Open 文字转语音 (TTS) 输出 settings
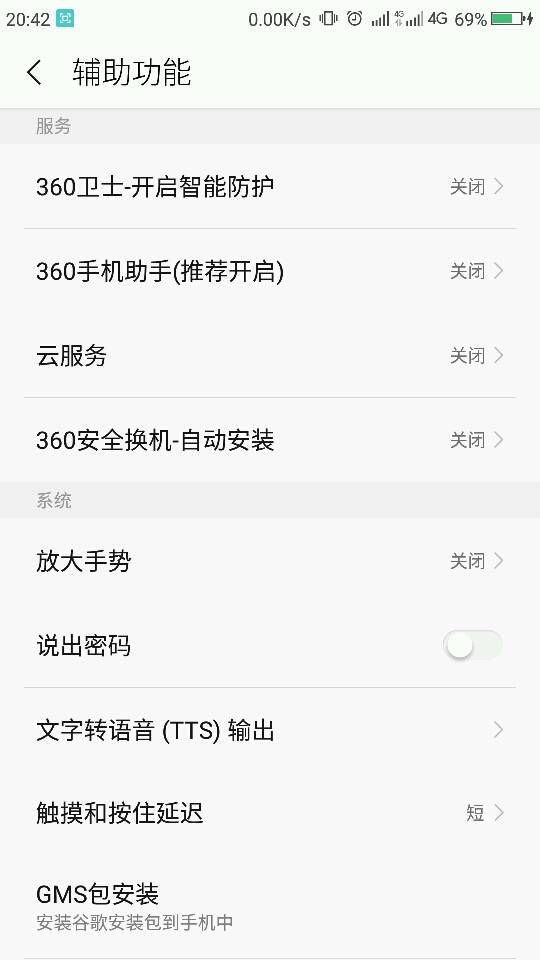This screenshot has height=960, width=540. 270,730
